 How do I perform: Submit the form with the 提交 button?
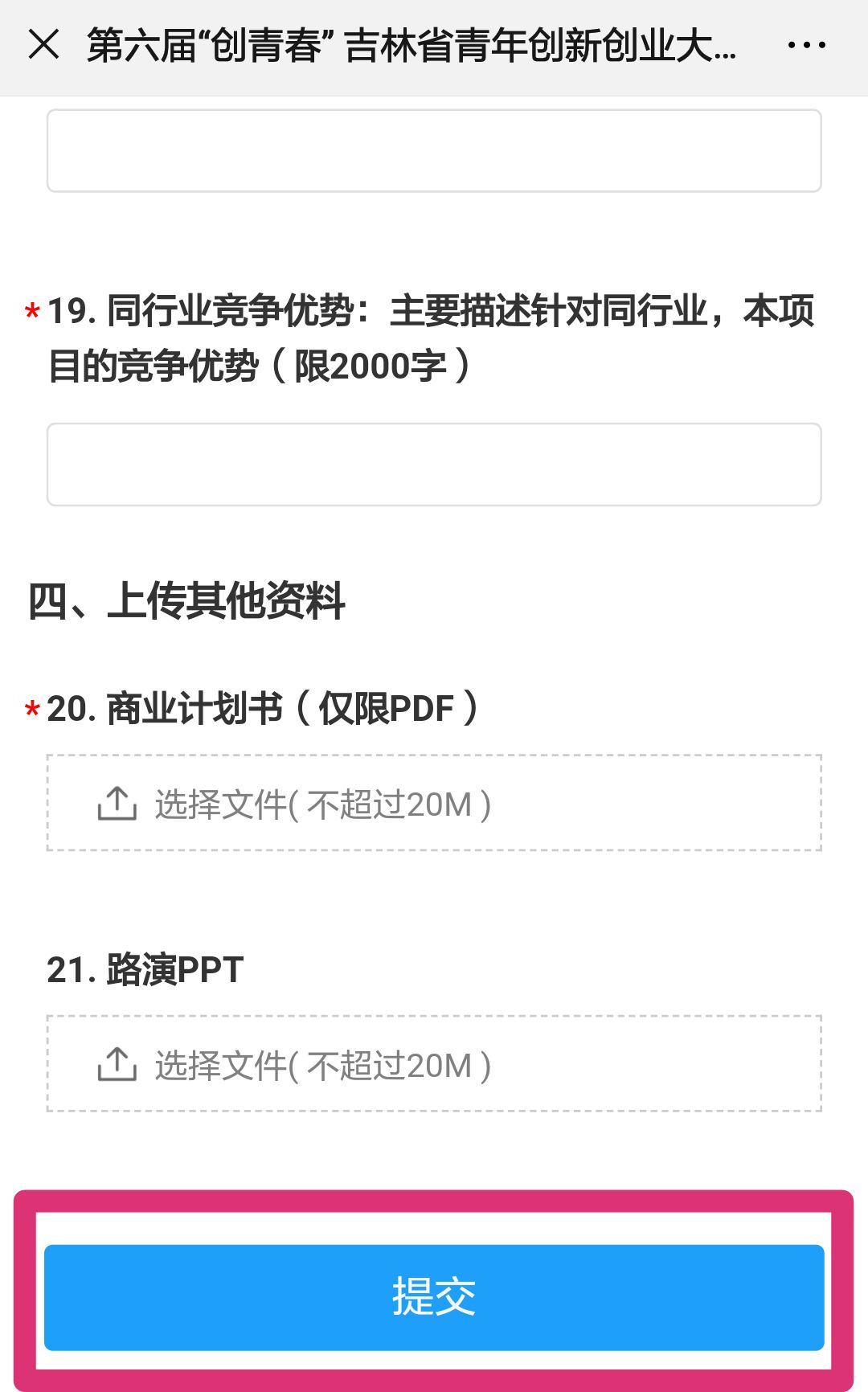tap(434, 1297)
